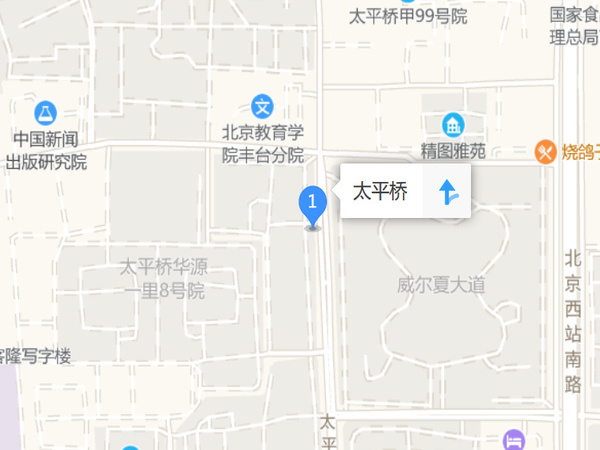Select the 精图雅苑 building marker

453,126
